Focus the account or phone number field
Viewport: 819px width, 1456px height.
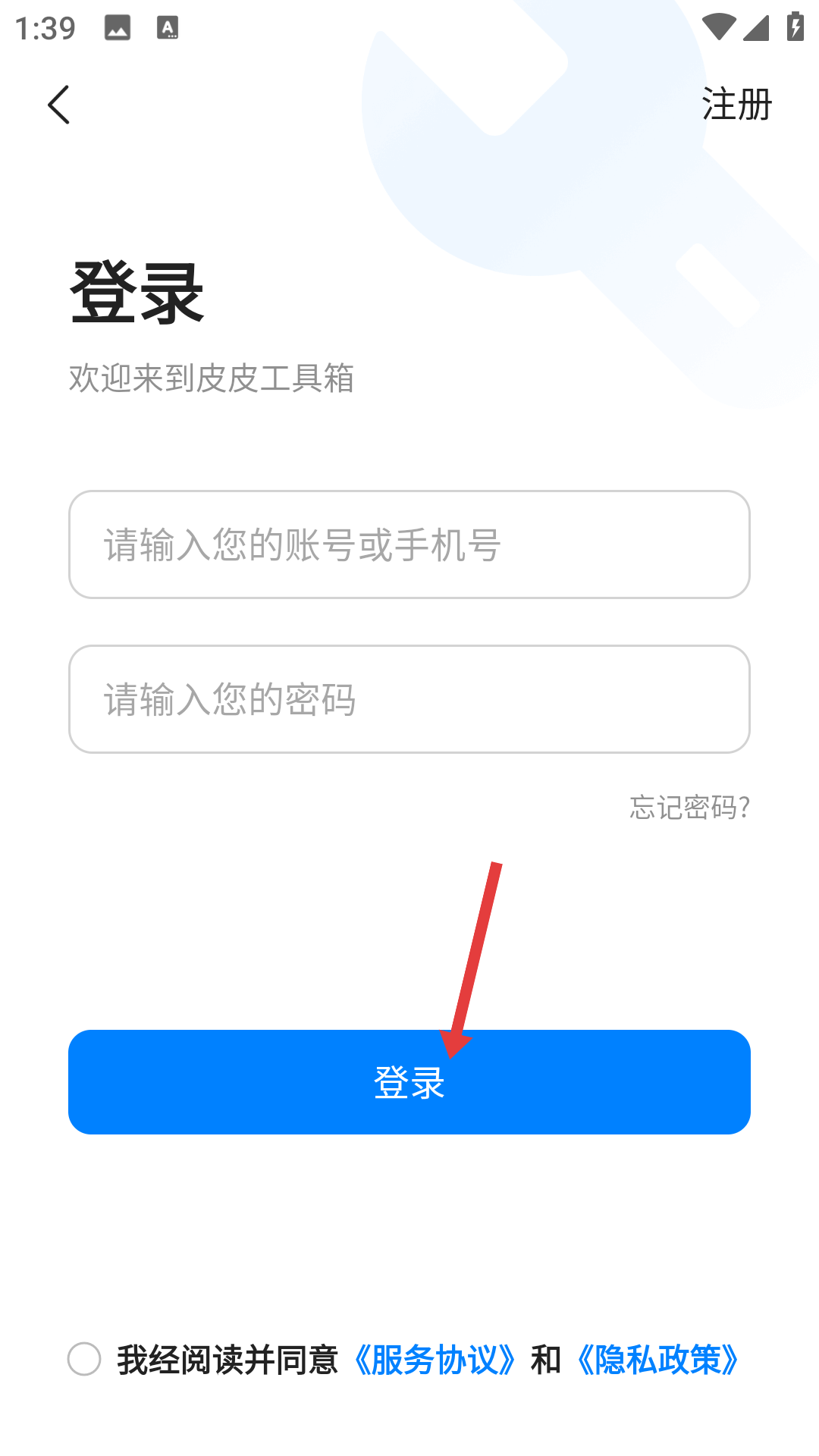[409, 544]
